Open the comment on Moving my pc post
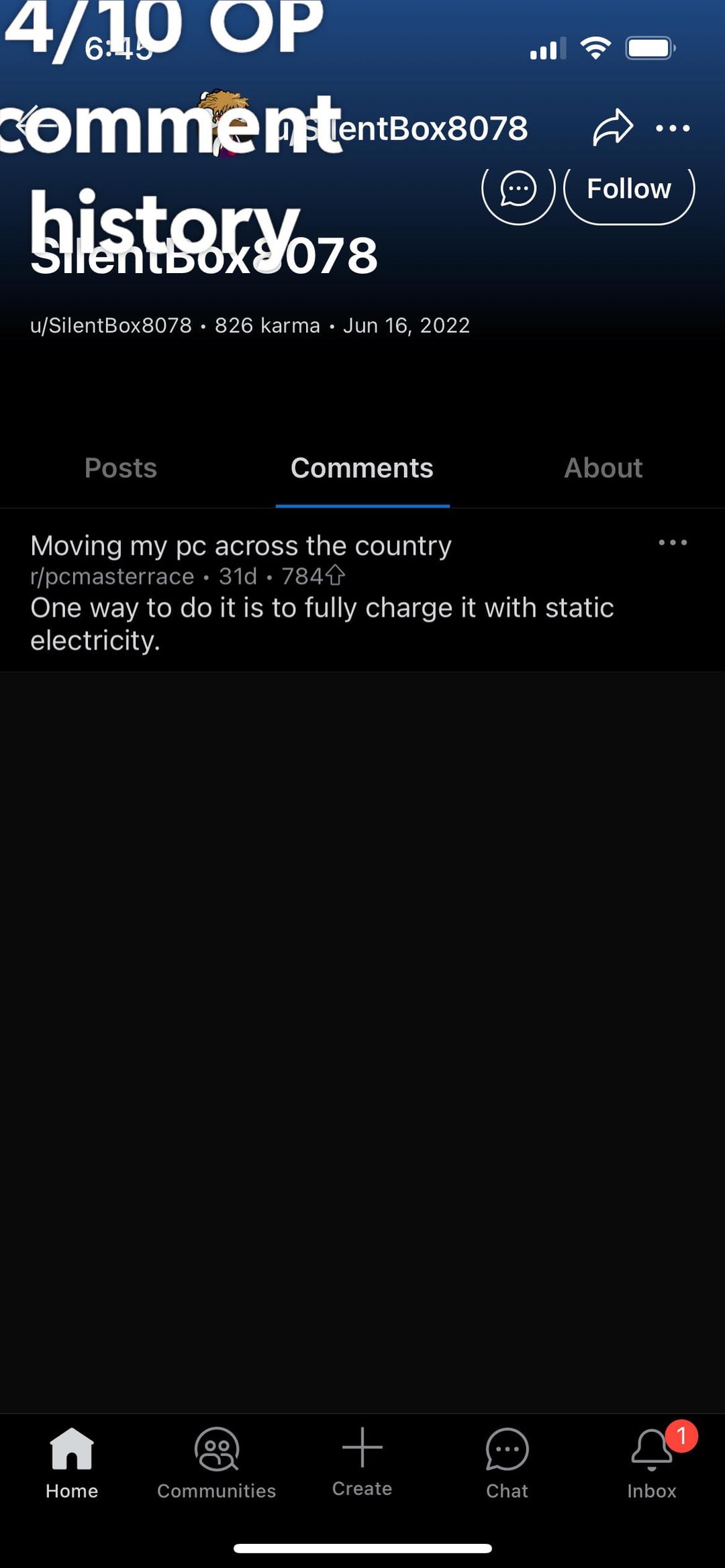This screenshot has height=1568, width=725. (x=322, y=607)
